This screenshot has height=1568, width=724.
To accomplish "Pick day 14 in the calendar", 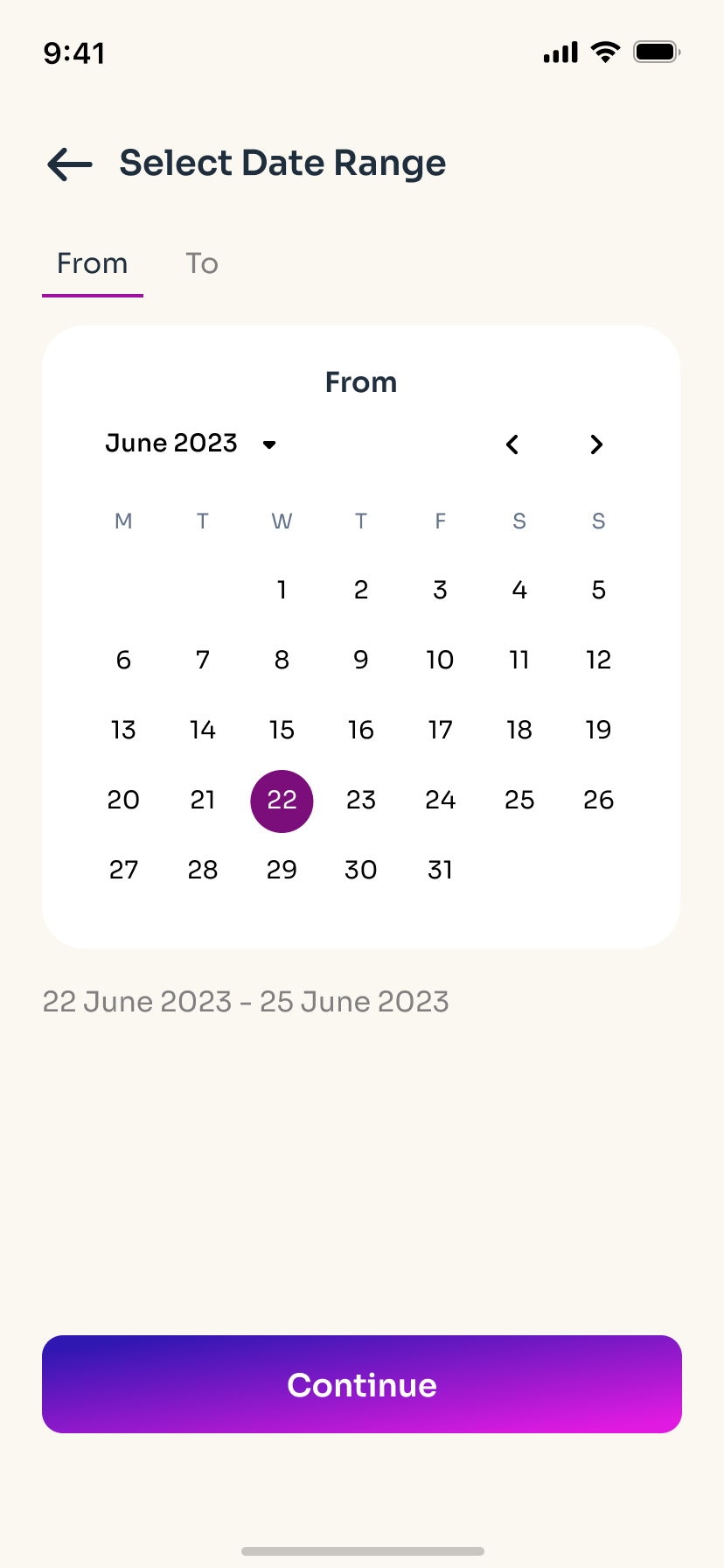I will coord(203,731).
